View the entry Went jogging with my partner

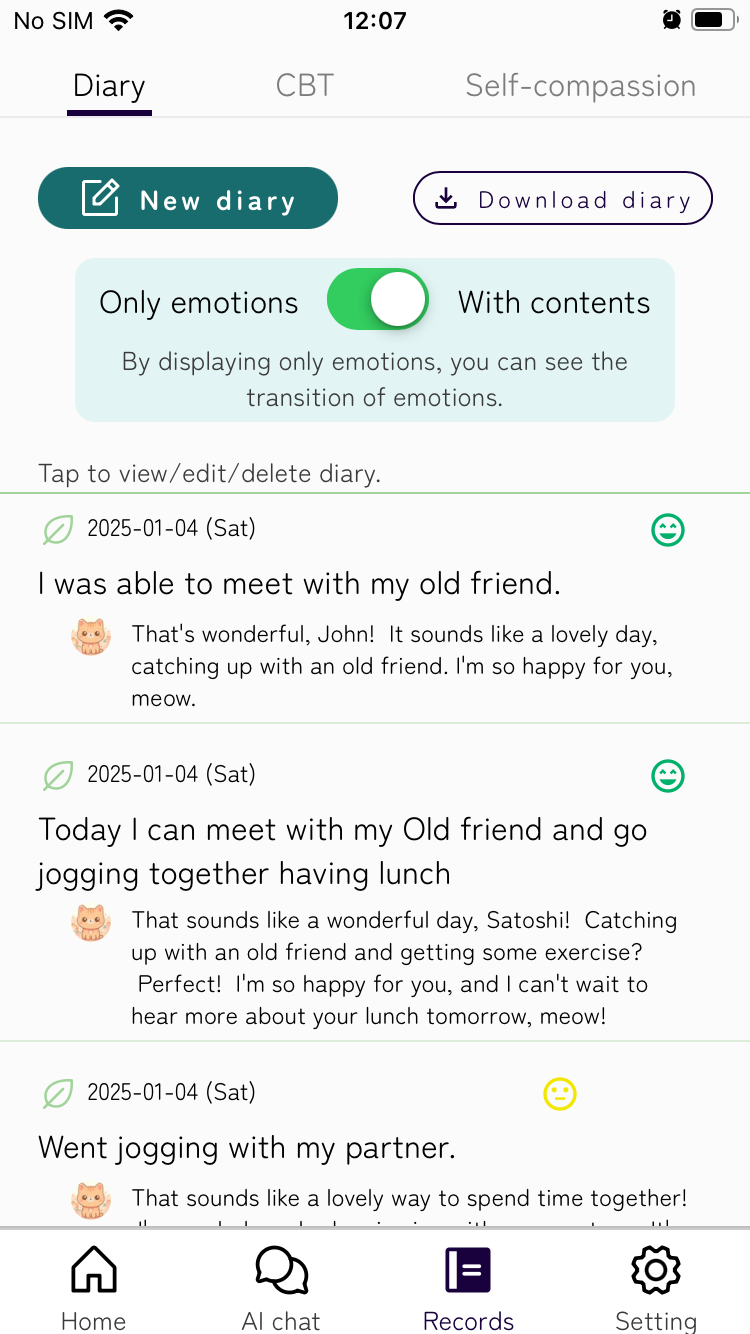(375, 1135)
